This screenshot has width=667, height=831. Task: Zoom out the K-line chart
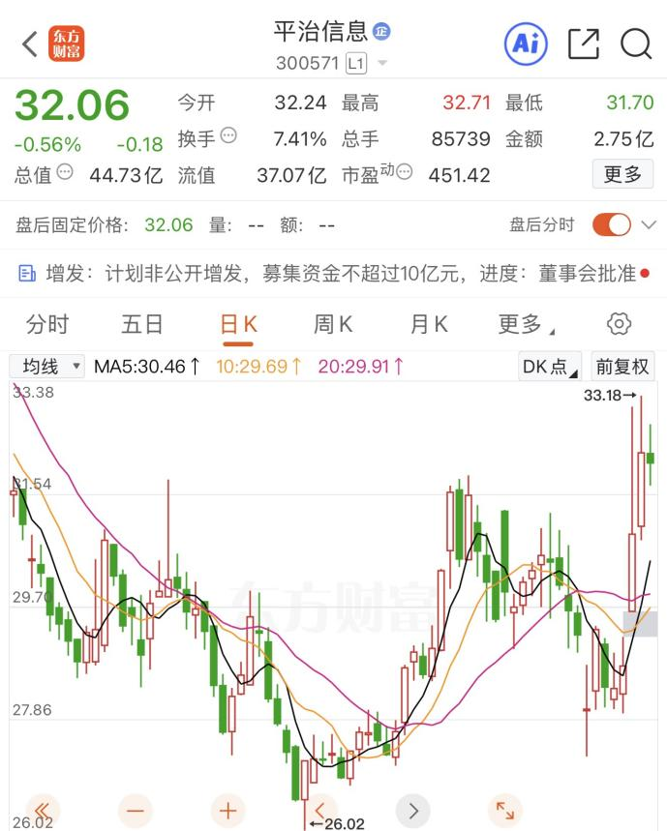[136, 809]
